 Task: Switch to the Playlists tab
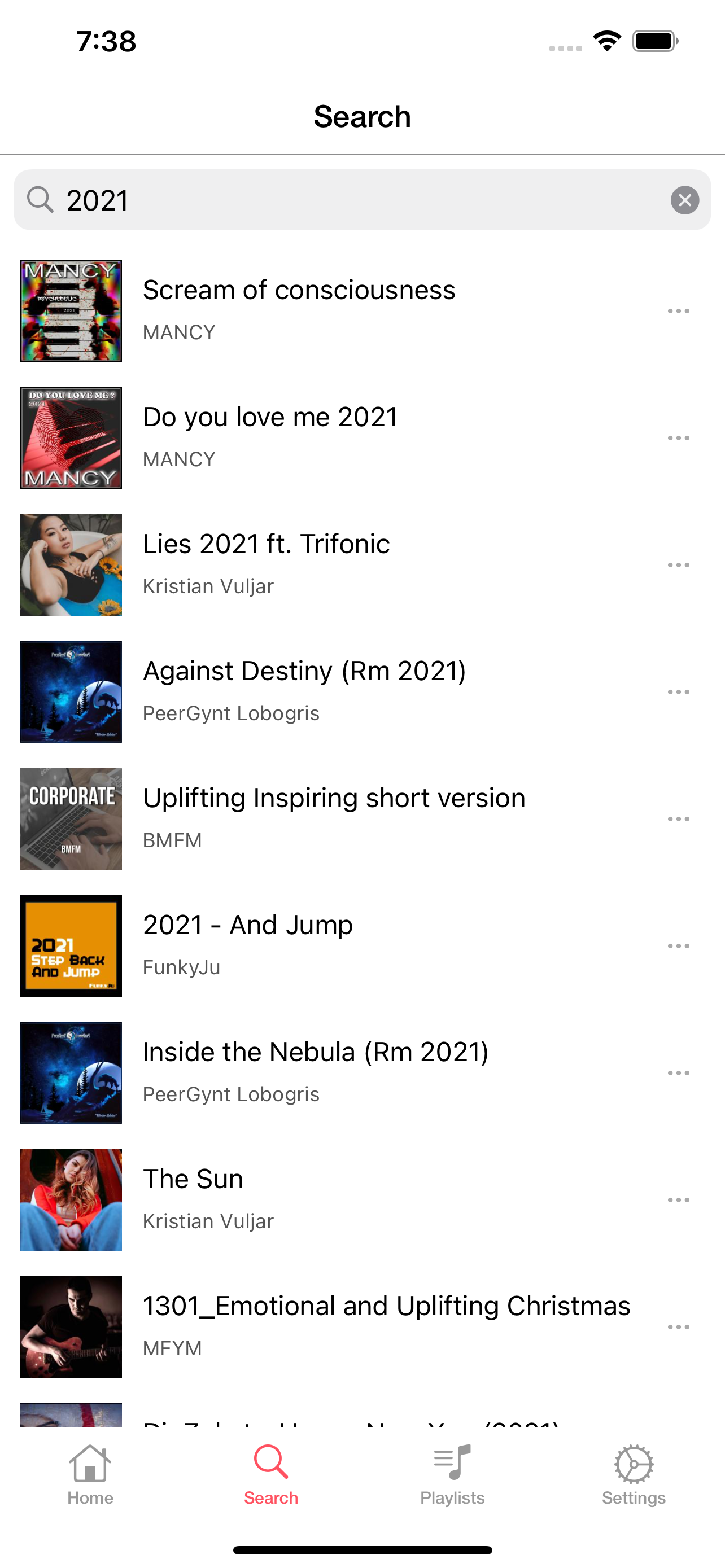(x=452, y=1474)
